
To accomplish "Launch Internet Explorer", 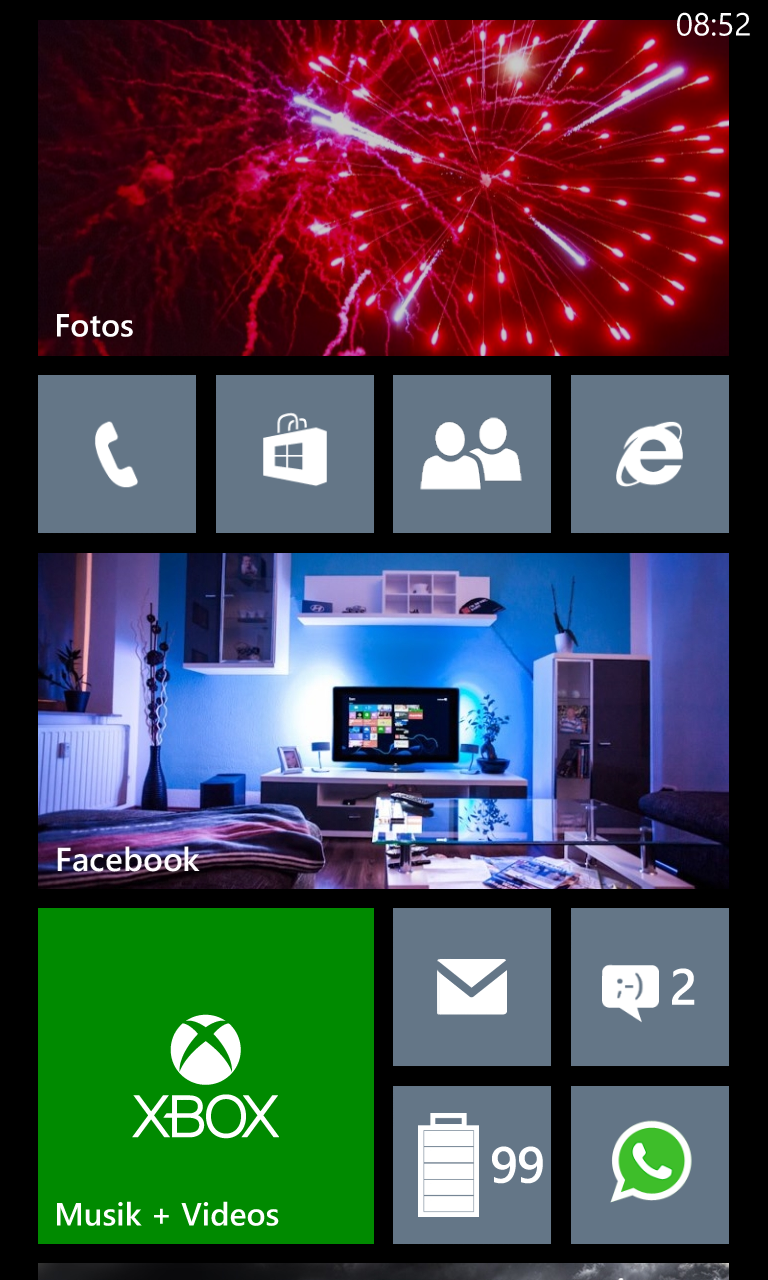I will (x=650, y=454).
